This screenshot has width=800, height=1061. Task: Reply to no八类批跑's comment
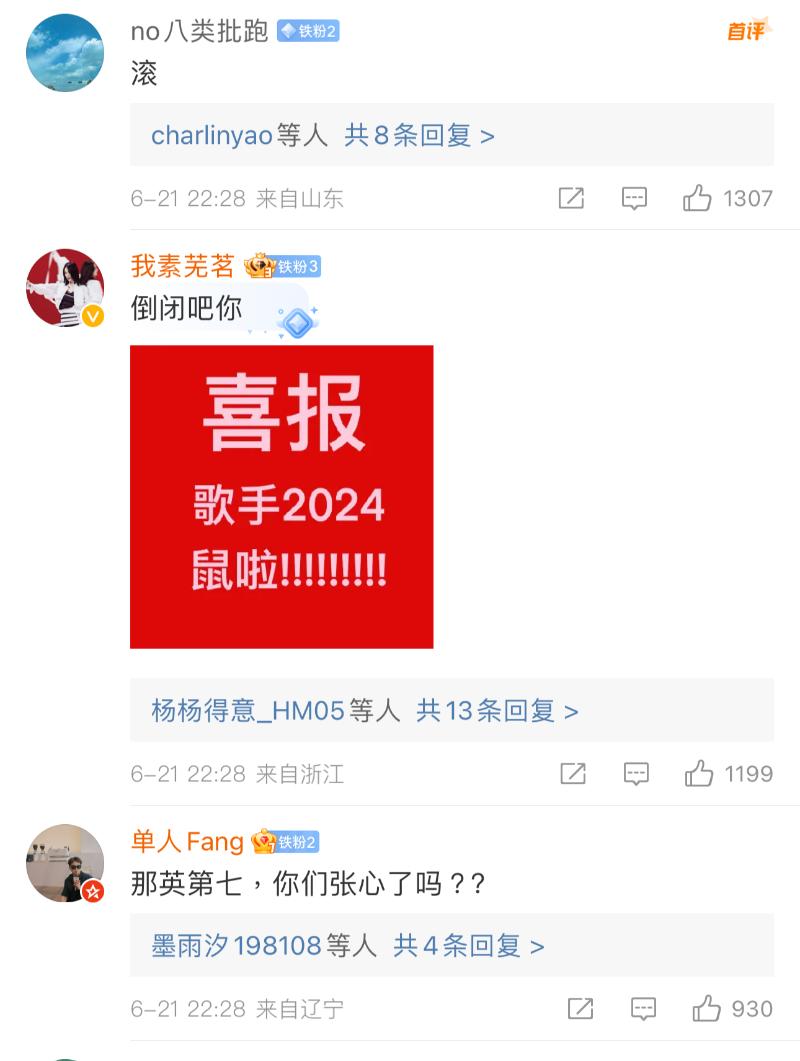point(634,198)
